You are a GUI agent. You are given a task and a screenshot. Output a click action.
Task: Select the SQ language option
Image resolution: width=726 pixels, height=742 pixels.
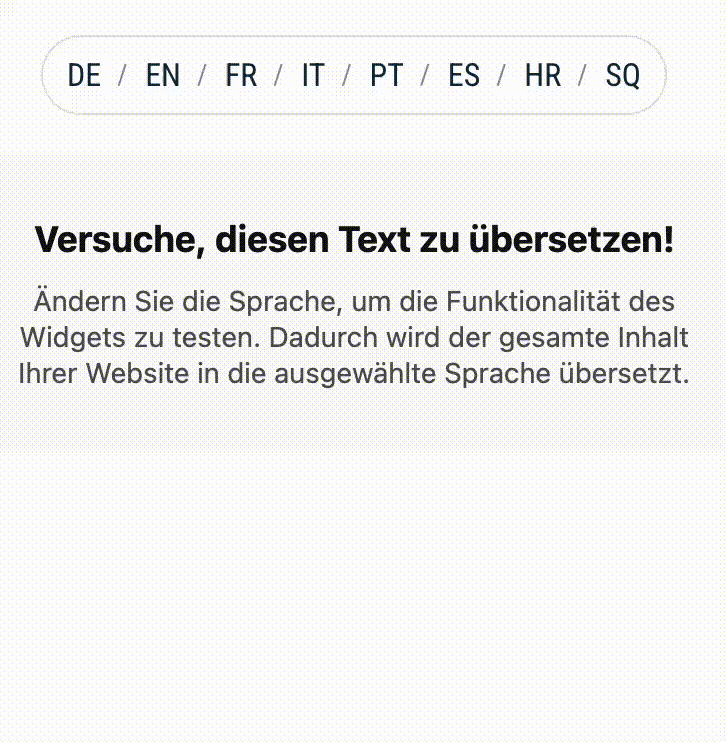pyautogui.click(x=622, y=76)
